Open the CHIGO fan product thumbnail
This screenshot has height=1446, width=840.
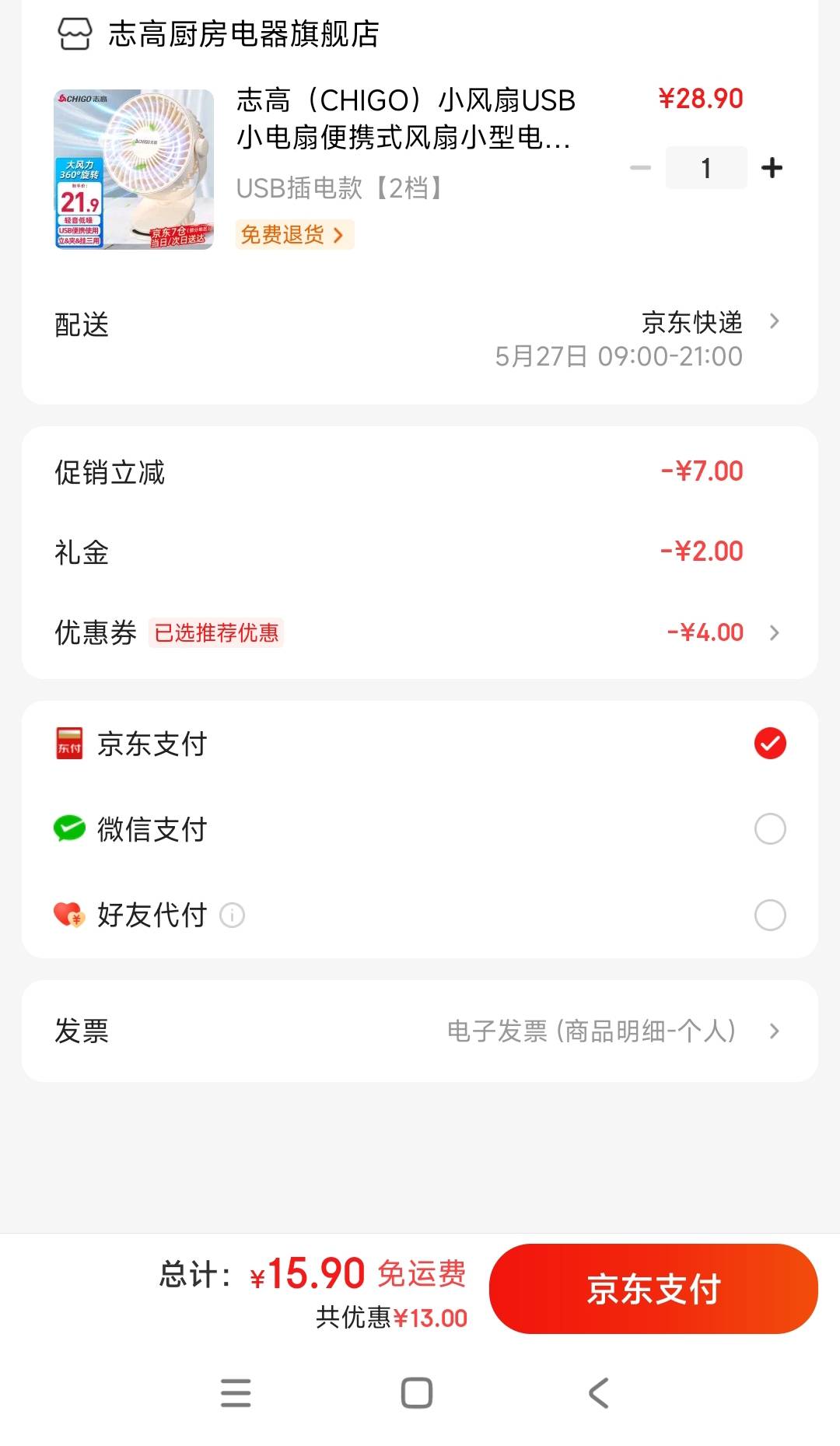coord(134,170)
